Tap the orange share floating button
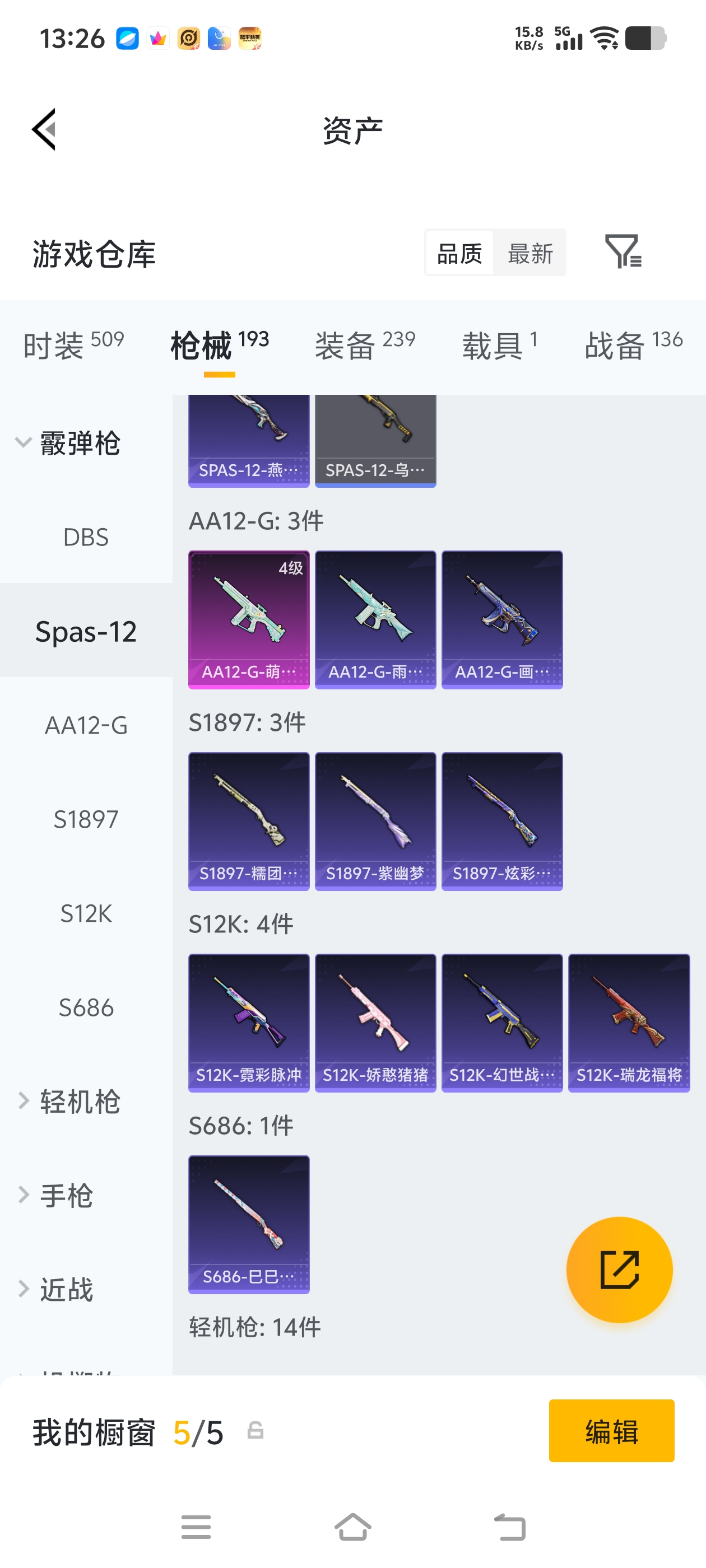 pyautogui.click(x=619, y=1270)
